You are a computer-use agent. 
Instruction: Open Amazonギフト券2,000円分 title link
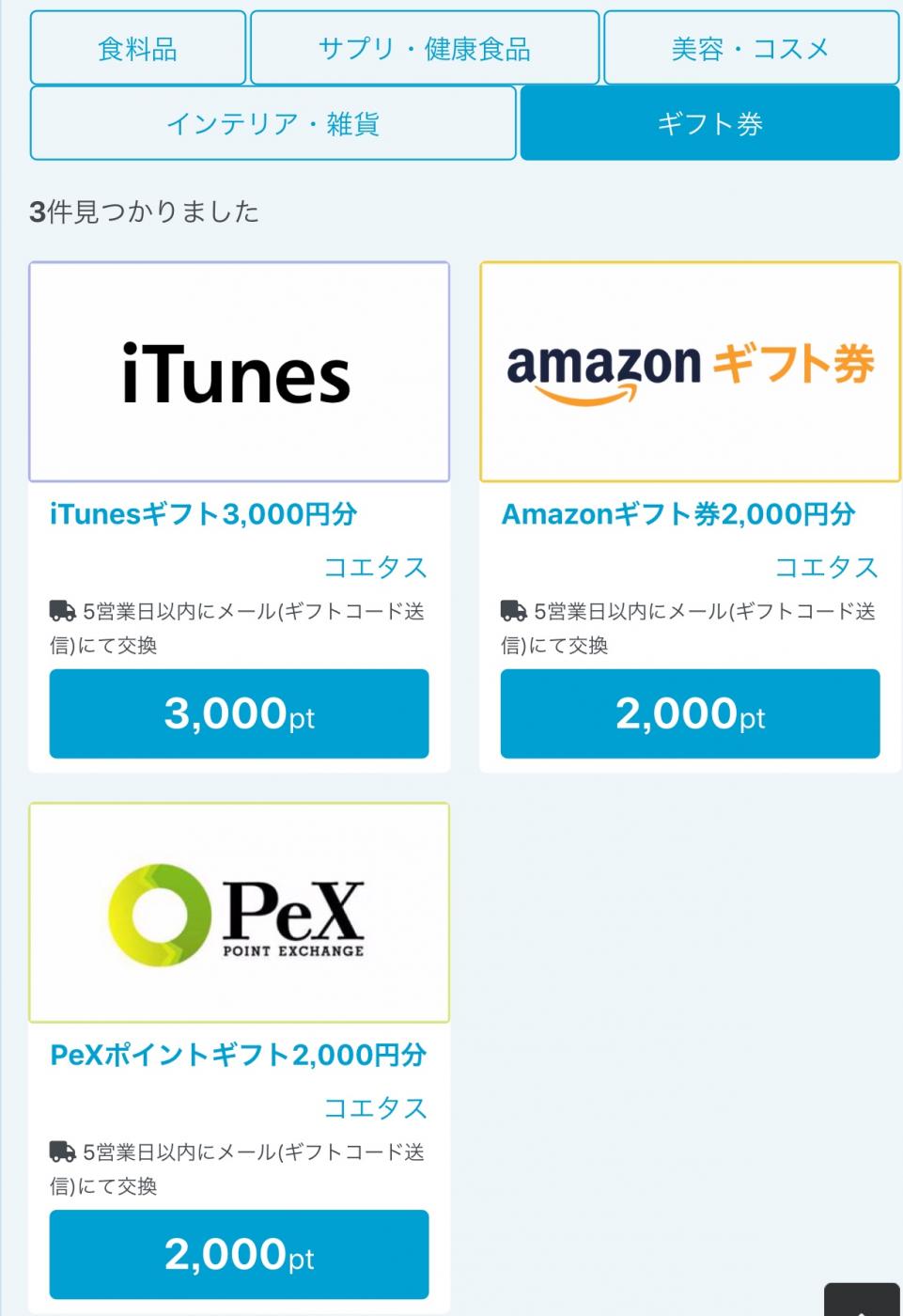(x=677, y=514)
